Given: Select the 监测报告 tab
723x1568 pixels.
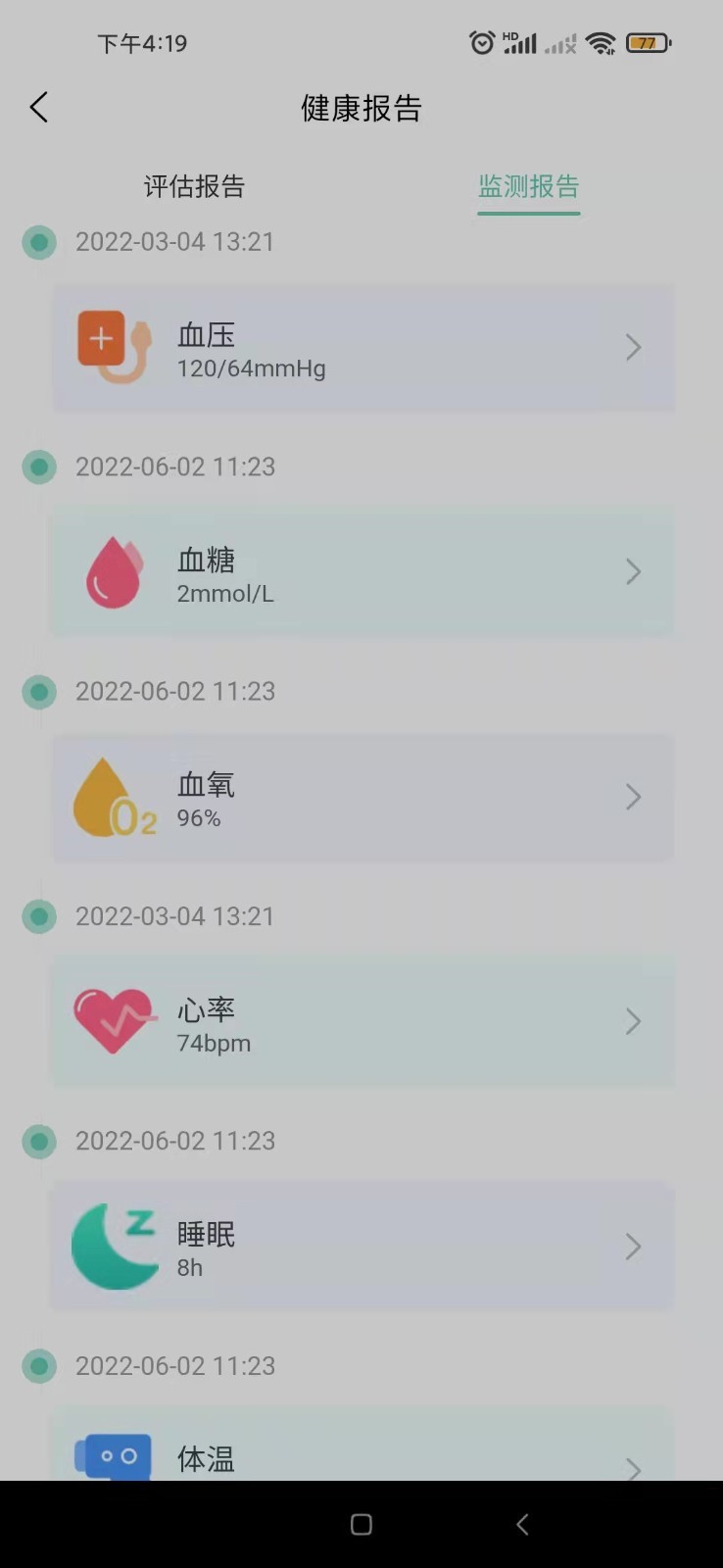Looking at the screenshot, I should coord(528,187).
